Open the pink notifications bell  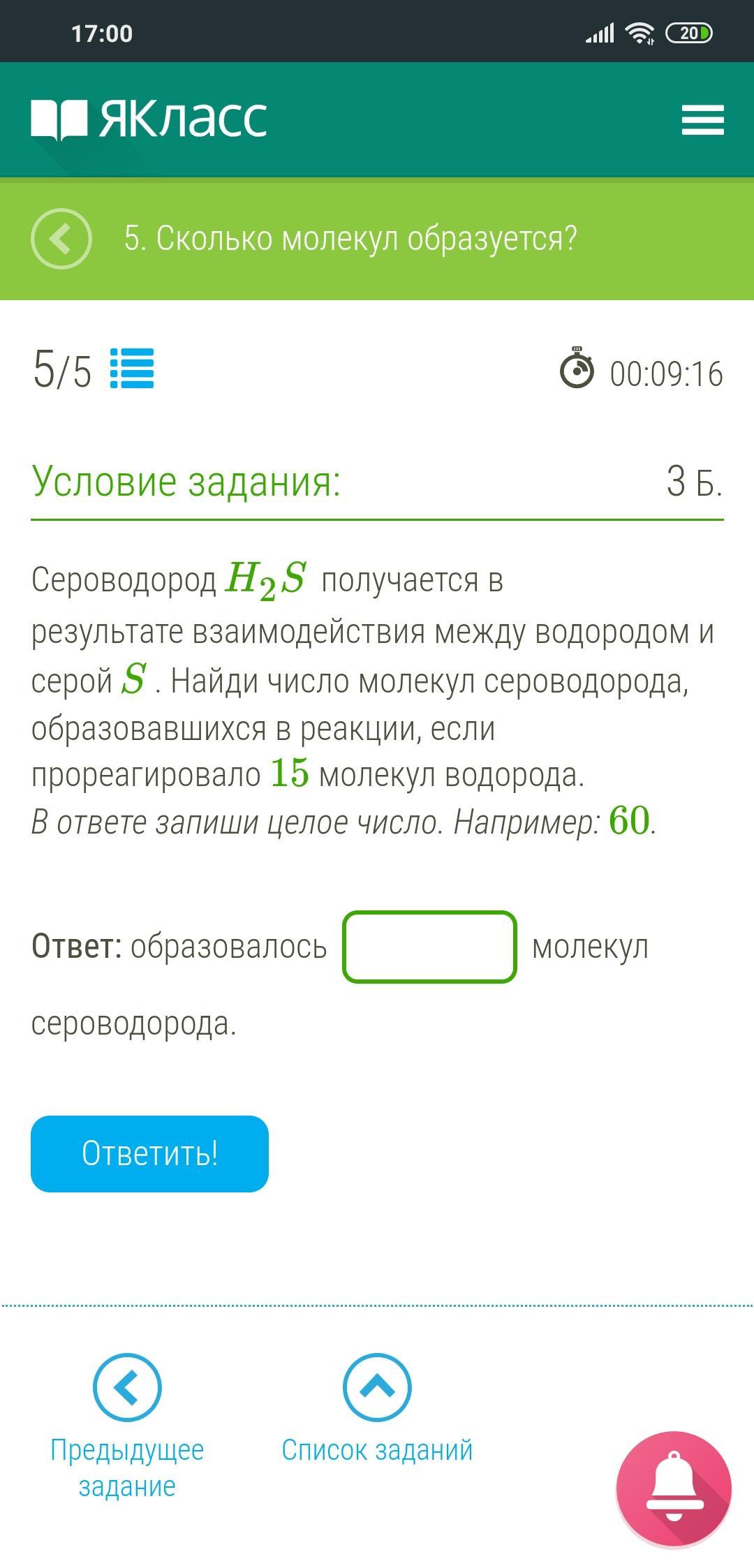(x=674, y=1488)
